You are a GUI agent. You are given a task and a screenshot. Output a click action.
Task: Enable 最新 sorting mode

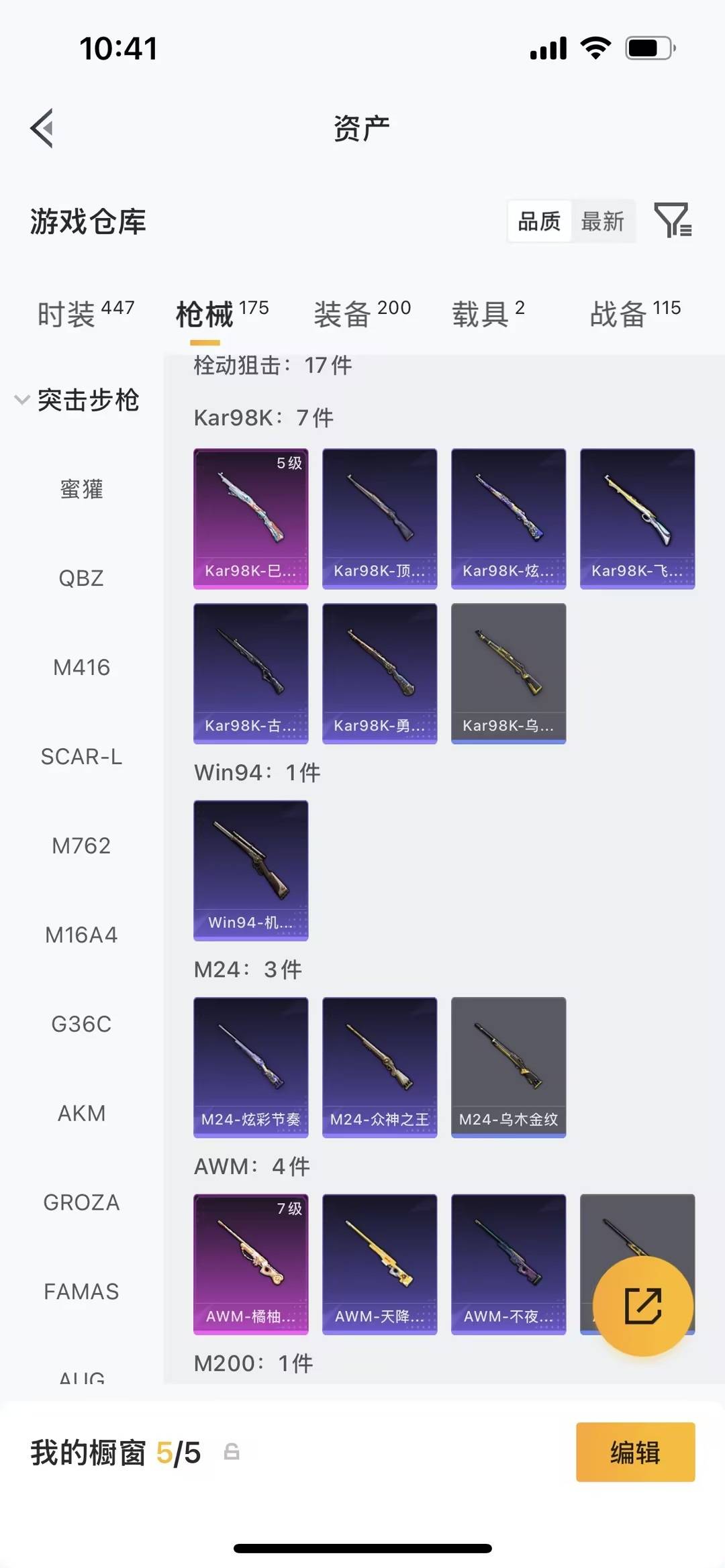point(603,221)
